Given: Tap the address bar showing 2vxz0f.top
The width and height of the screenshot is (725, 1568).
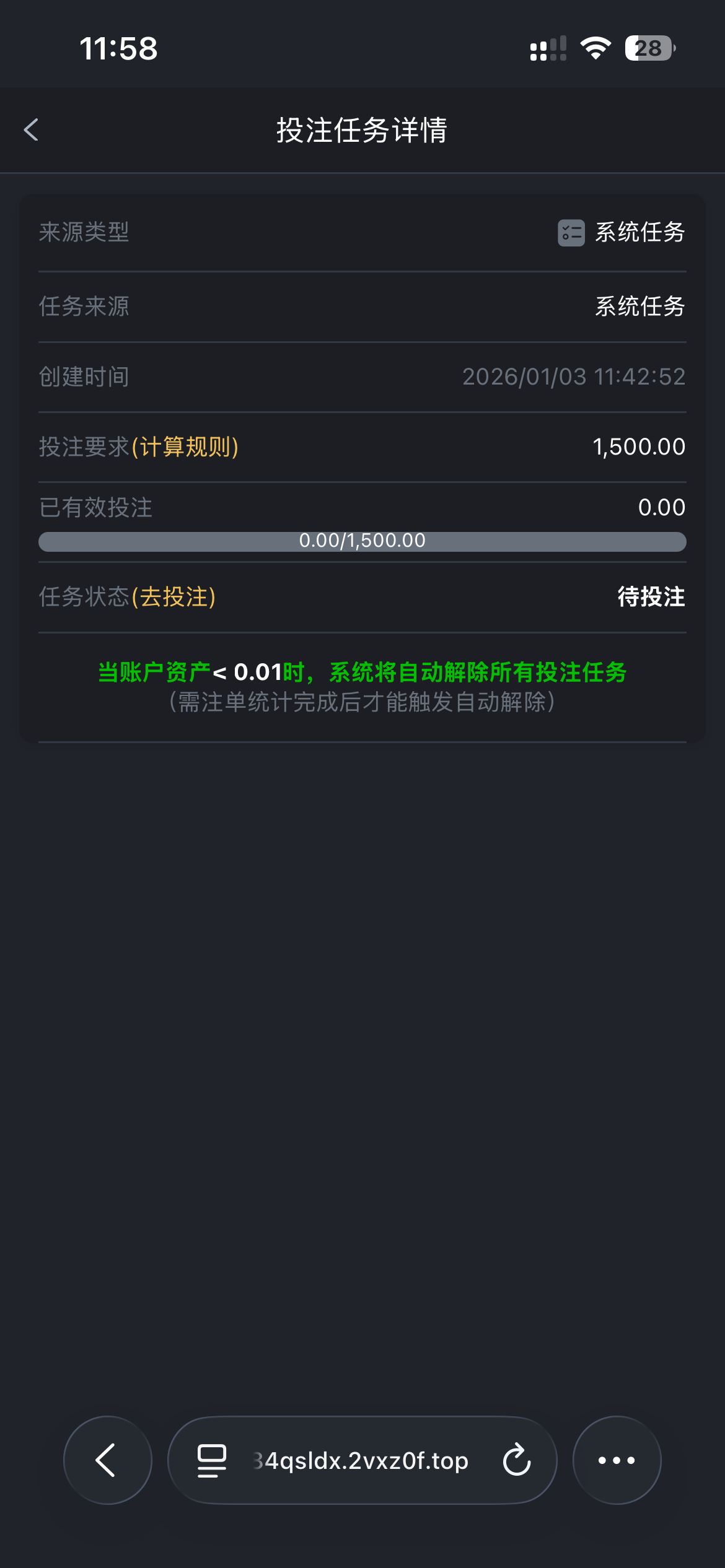Looking at the screenshot, I should click(362, 1460).
